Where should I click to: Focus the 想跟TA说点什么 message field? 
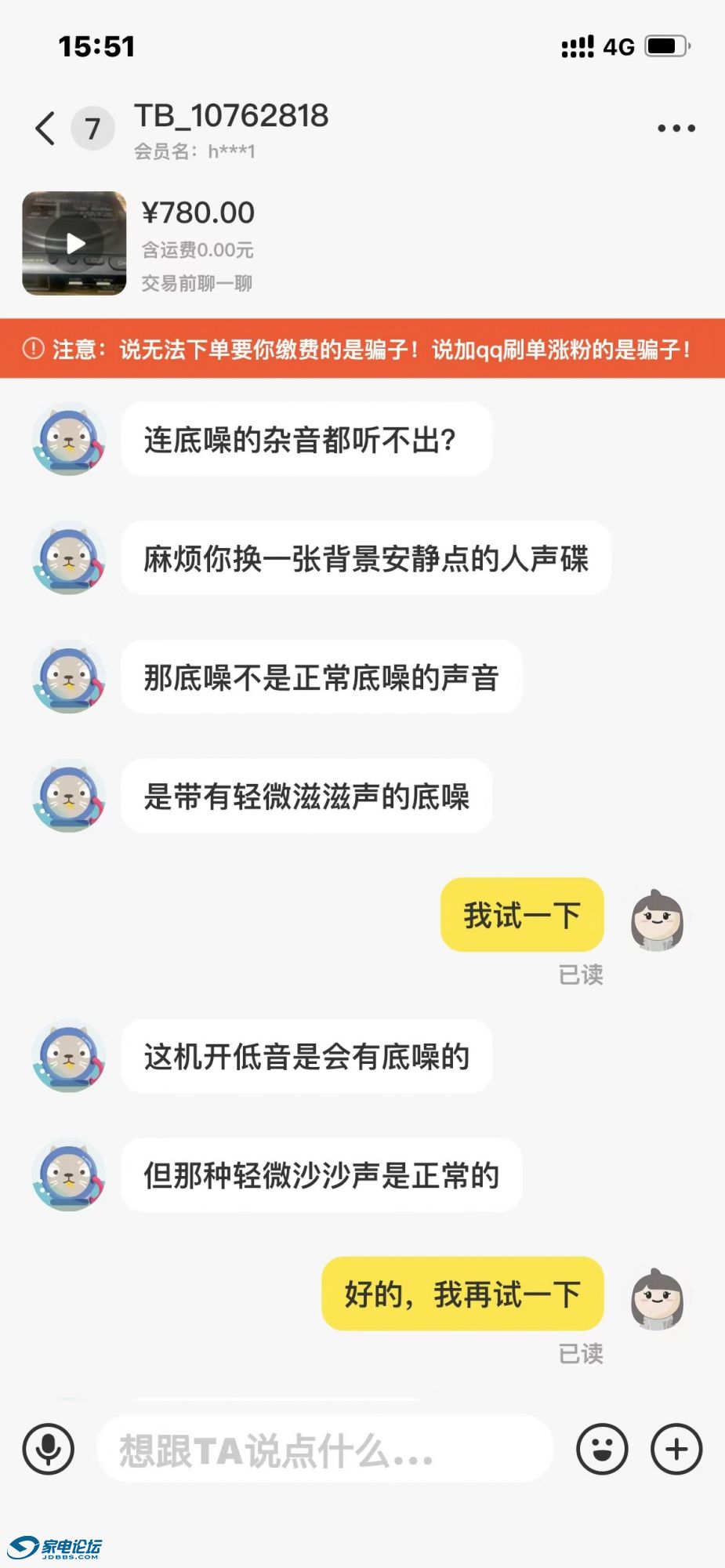pos(325,1449)
